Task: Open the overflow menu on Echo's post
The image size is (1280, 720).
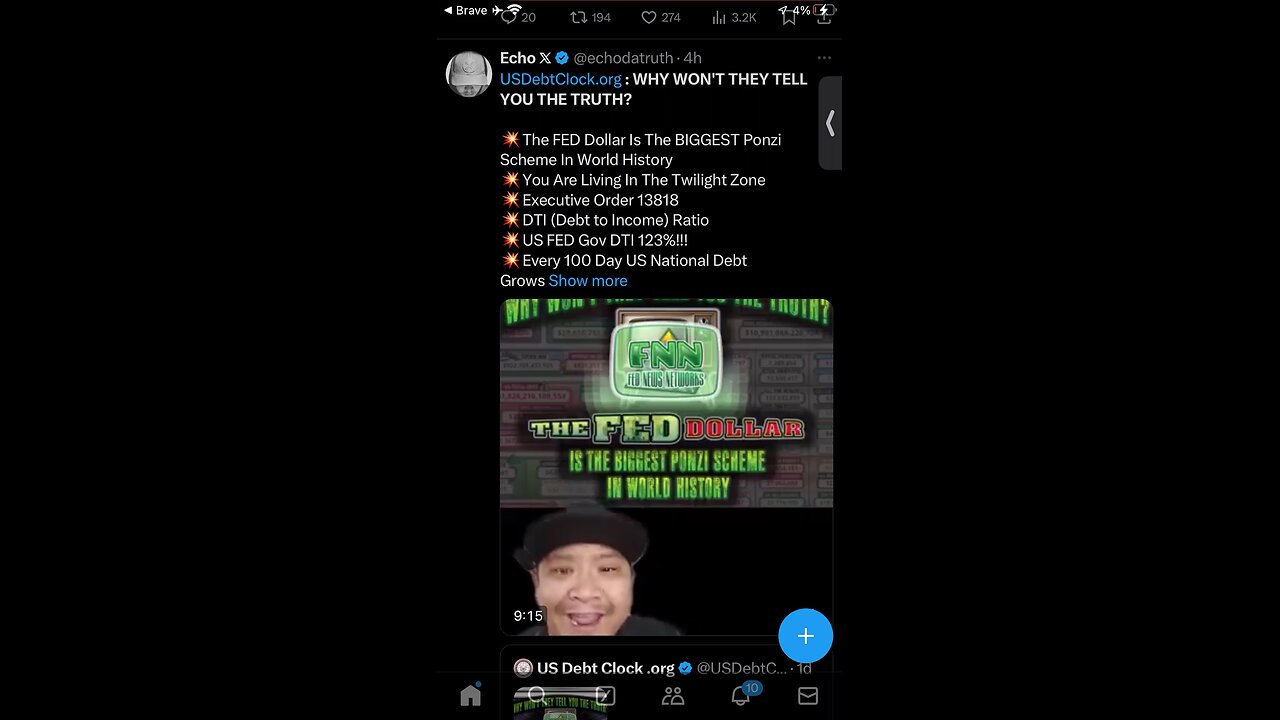Action: click(x=824, y=58)
